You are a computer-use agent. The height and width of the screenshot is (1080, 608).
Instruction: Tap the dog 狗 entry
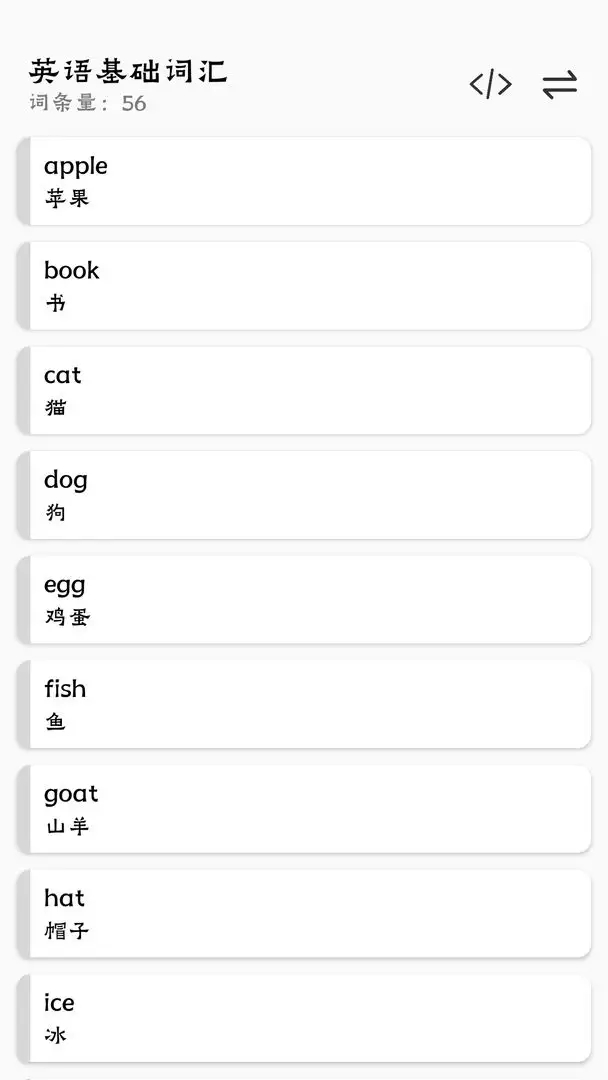tap(304, 495)
